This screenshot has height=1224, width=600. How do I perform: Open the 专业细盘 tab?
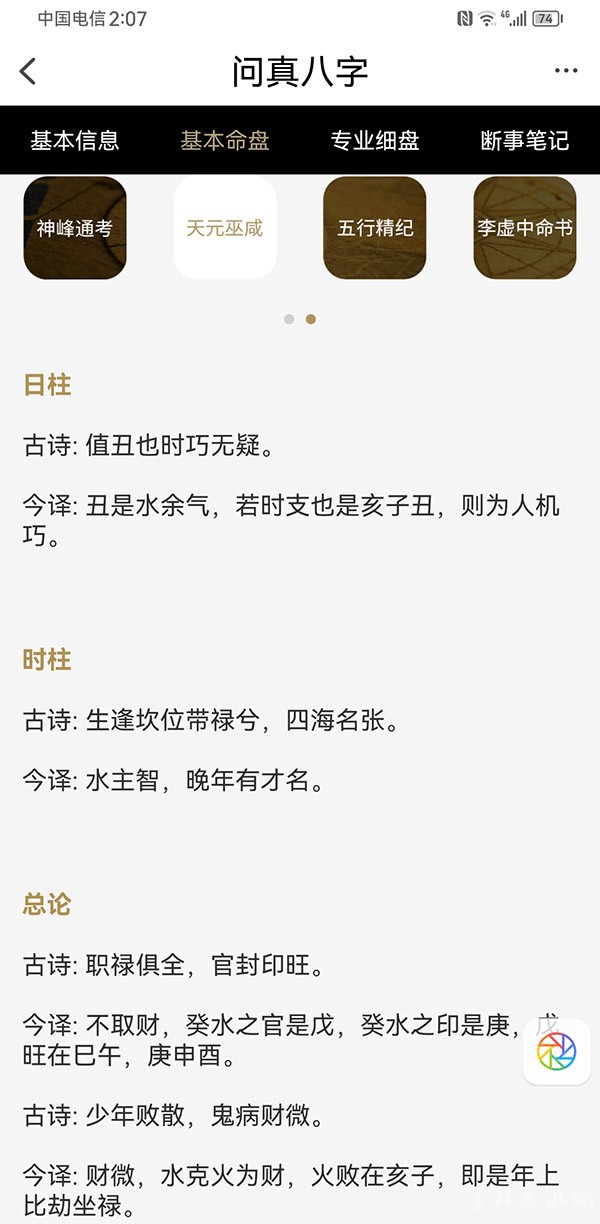375,140
